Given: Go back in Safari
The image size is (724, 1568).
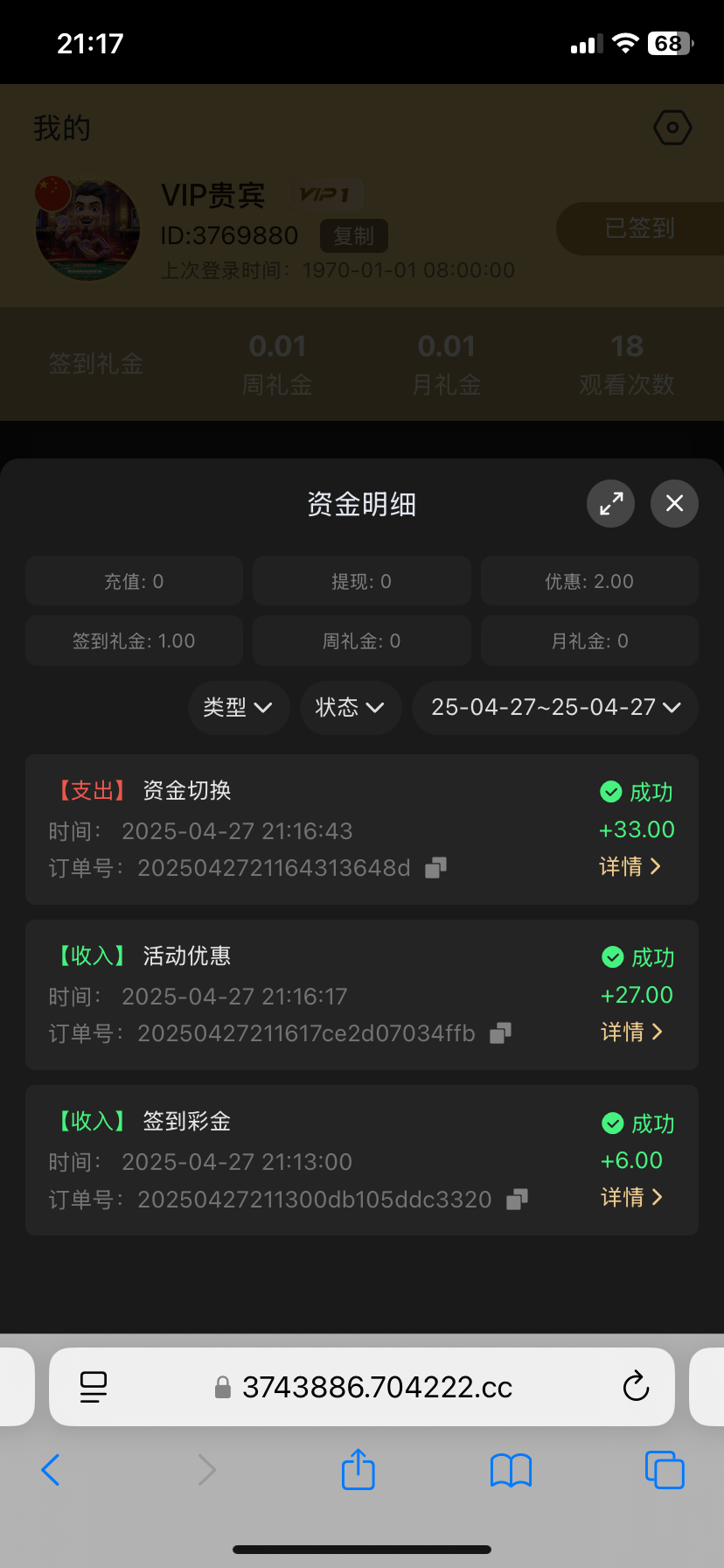Looking at the screenshot, I should (x=51, y=1470).
